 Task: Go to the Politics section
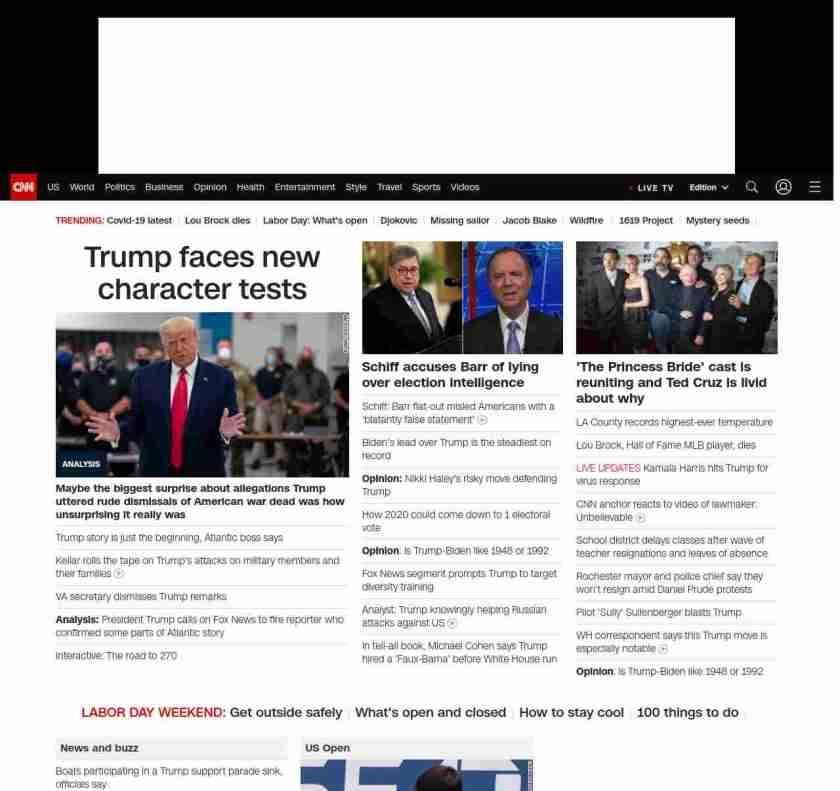pyautogui.click(x=119, y=187)
